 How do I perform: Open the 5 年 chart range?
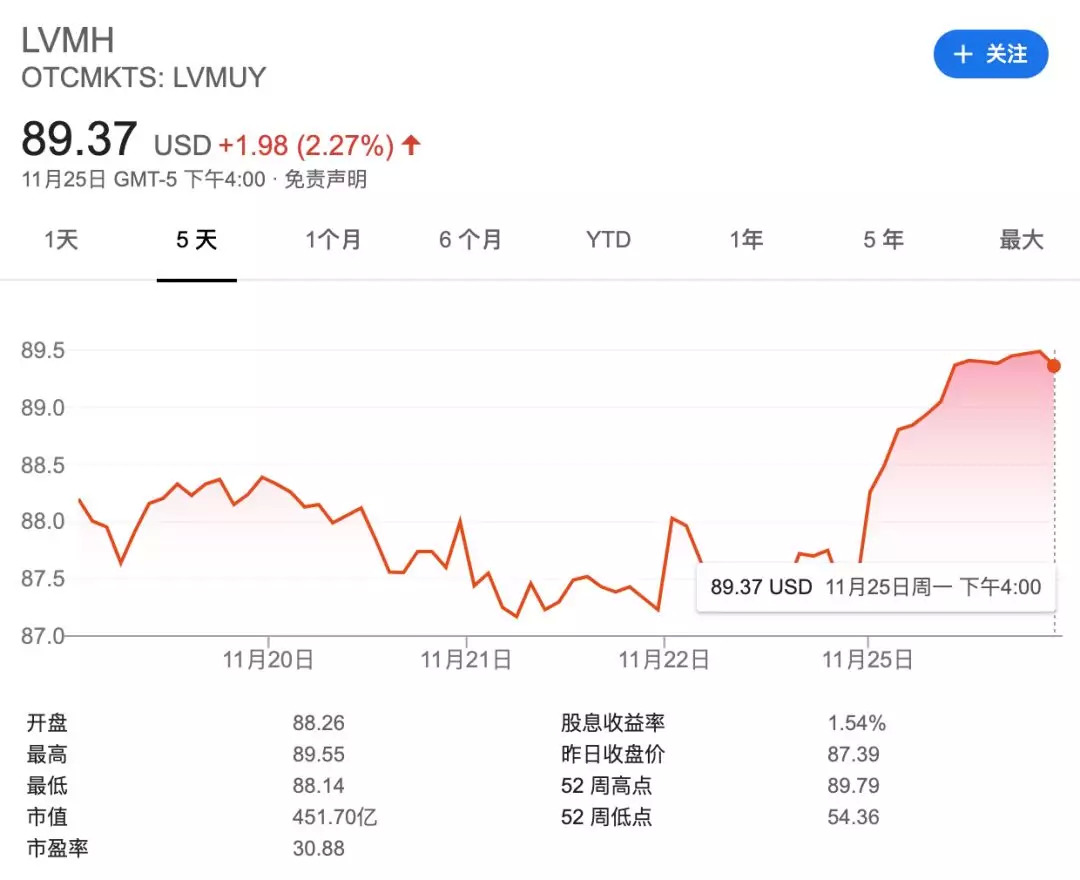click(883, 240)
